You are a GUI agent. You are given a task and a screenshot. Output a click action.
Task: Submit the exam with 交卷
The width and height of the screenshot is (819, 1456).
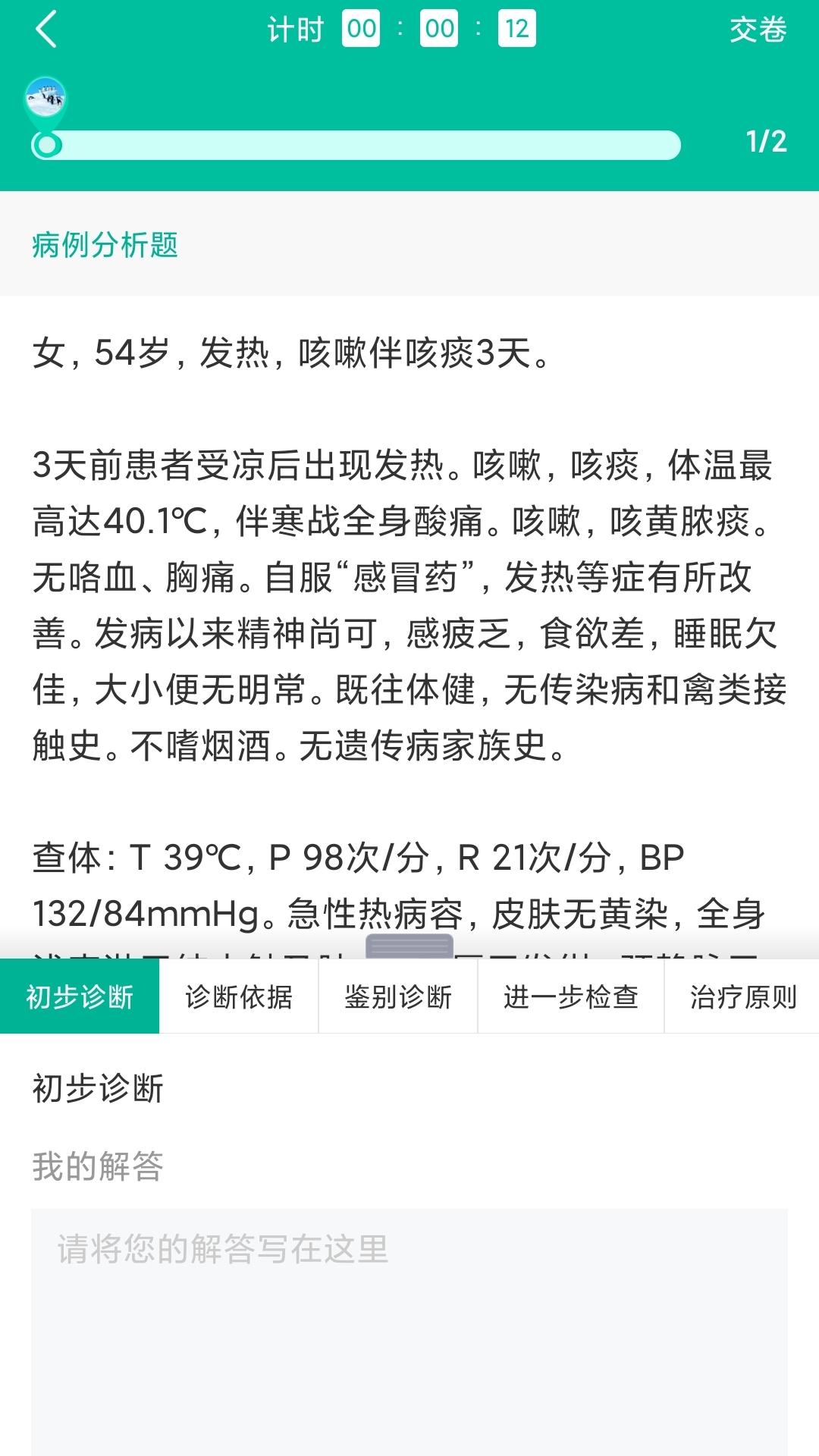(757, 30)
